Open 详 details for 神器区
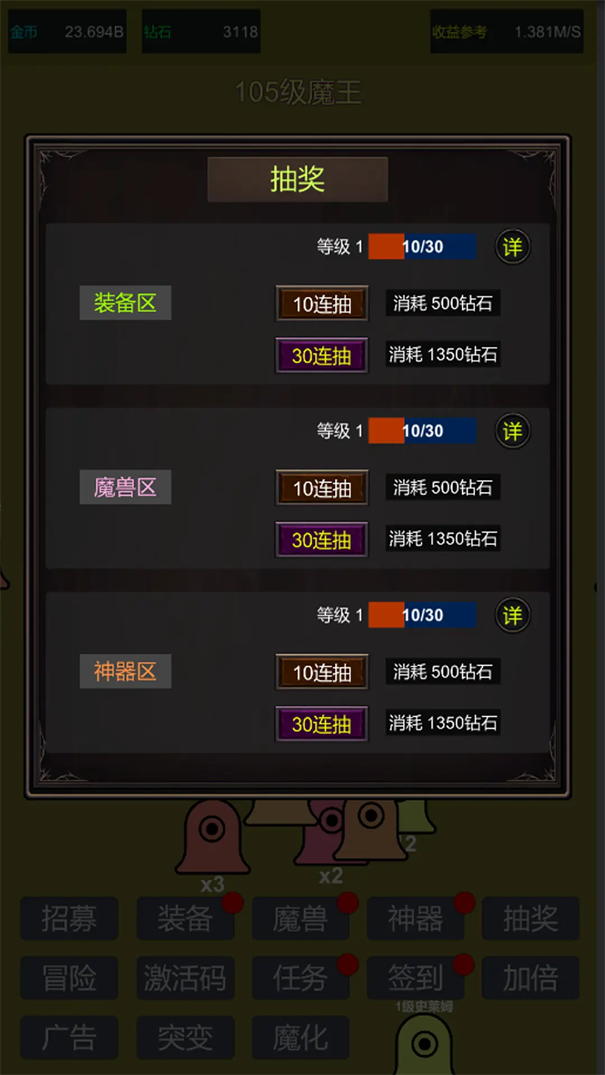605x1075 pixels. (512, 615)
